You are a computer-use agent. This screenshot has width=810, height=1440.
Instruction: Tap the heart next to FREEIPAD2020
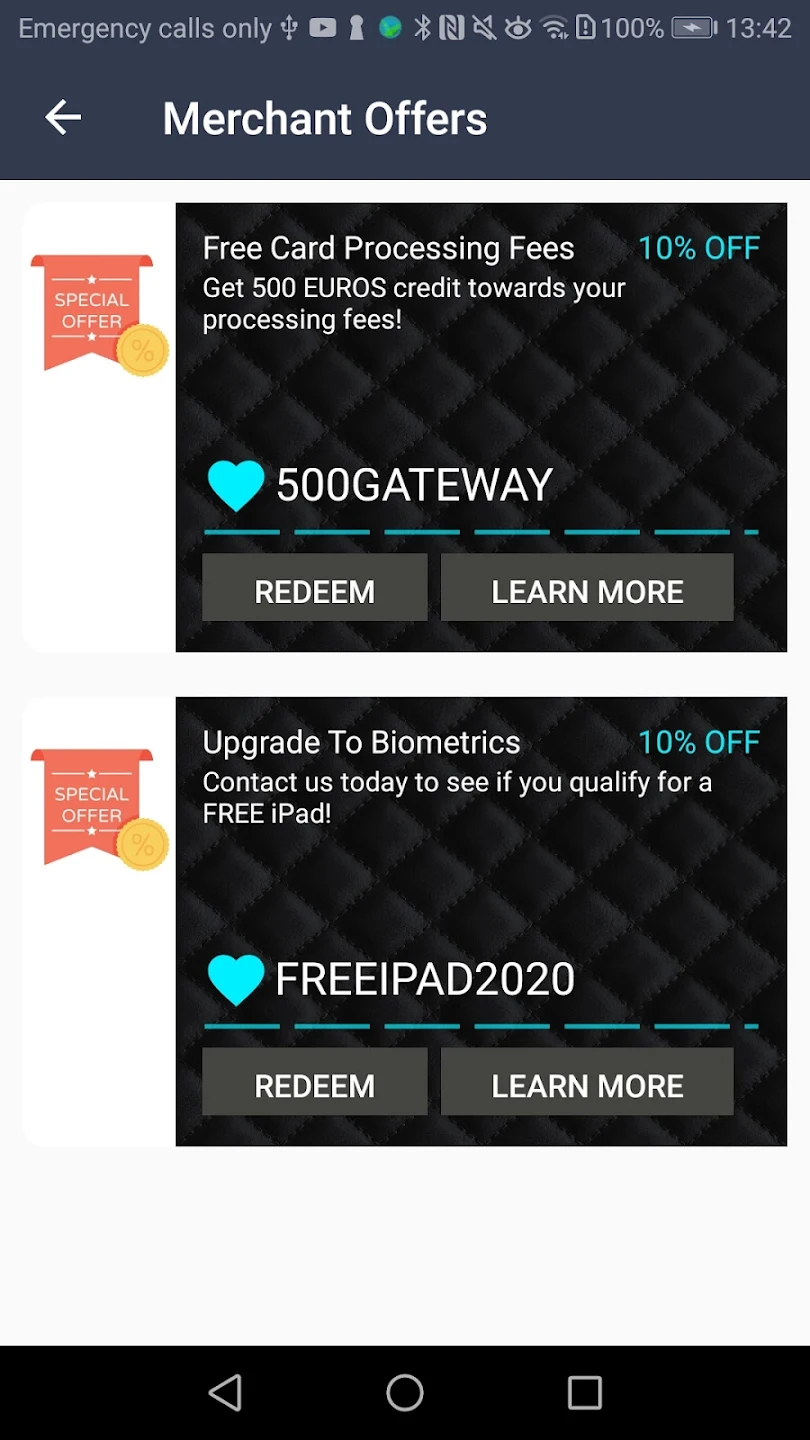[x=236, y=980]
